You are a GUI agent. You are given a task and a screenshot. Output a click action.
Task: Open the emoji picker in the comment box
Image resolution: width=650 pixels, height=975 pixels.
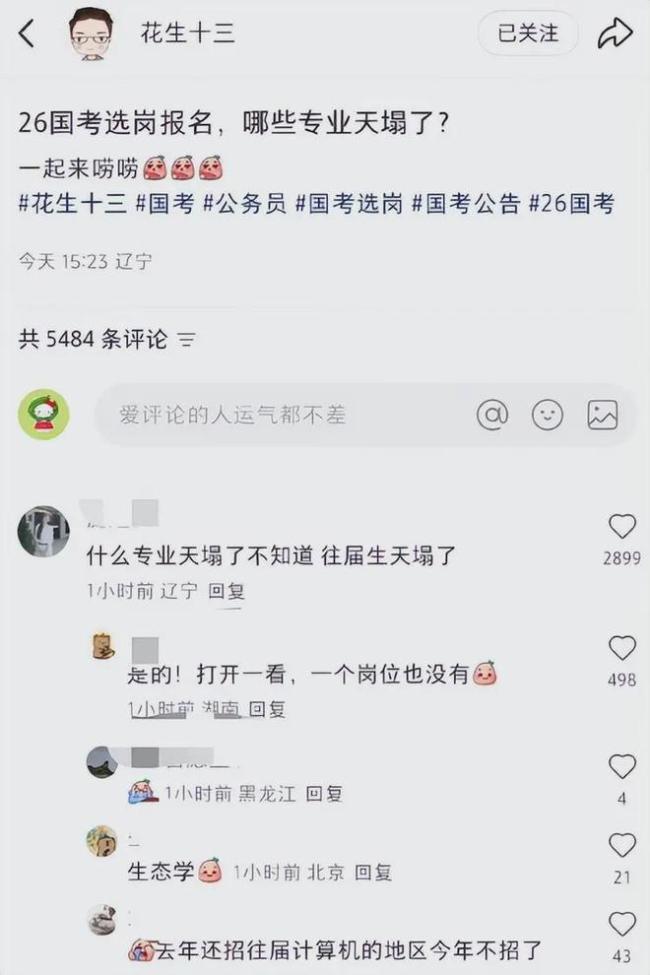(547, 414)
